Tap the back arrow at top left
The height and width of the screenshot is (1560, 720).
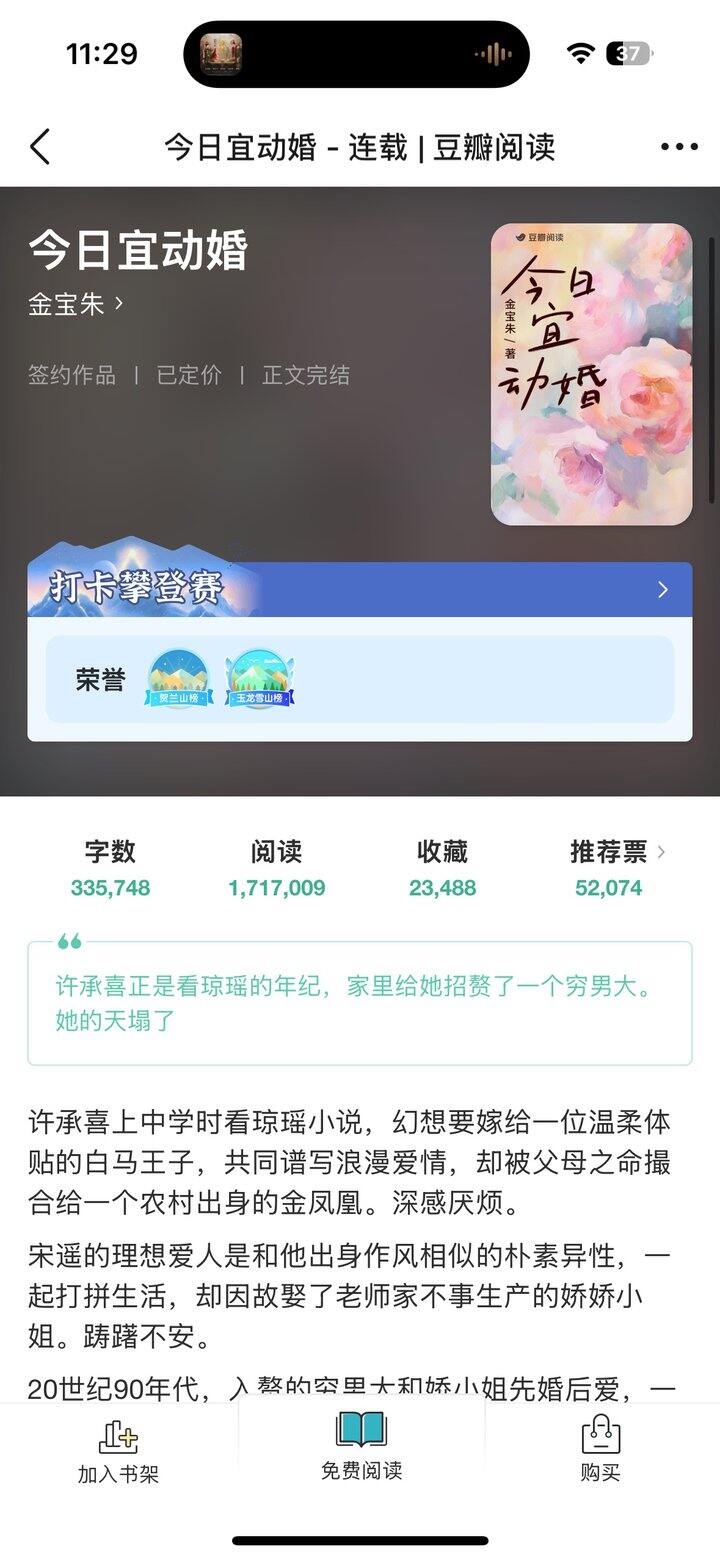point(39,146)
